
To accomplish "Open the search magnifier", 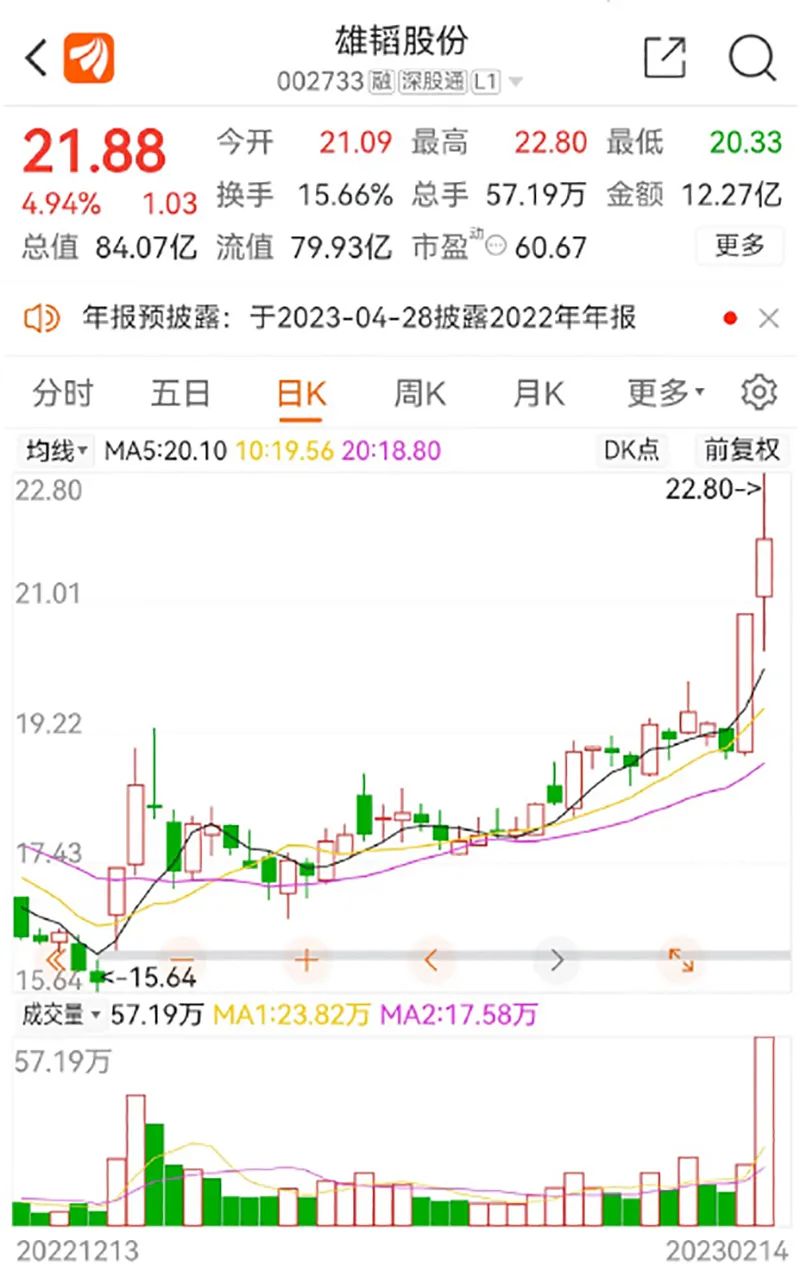I will pos(752,58).
